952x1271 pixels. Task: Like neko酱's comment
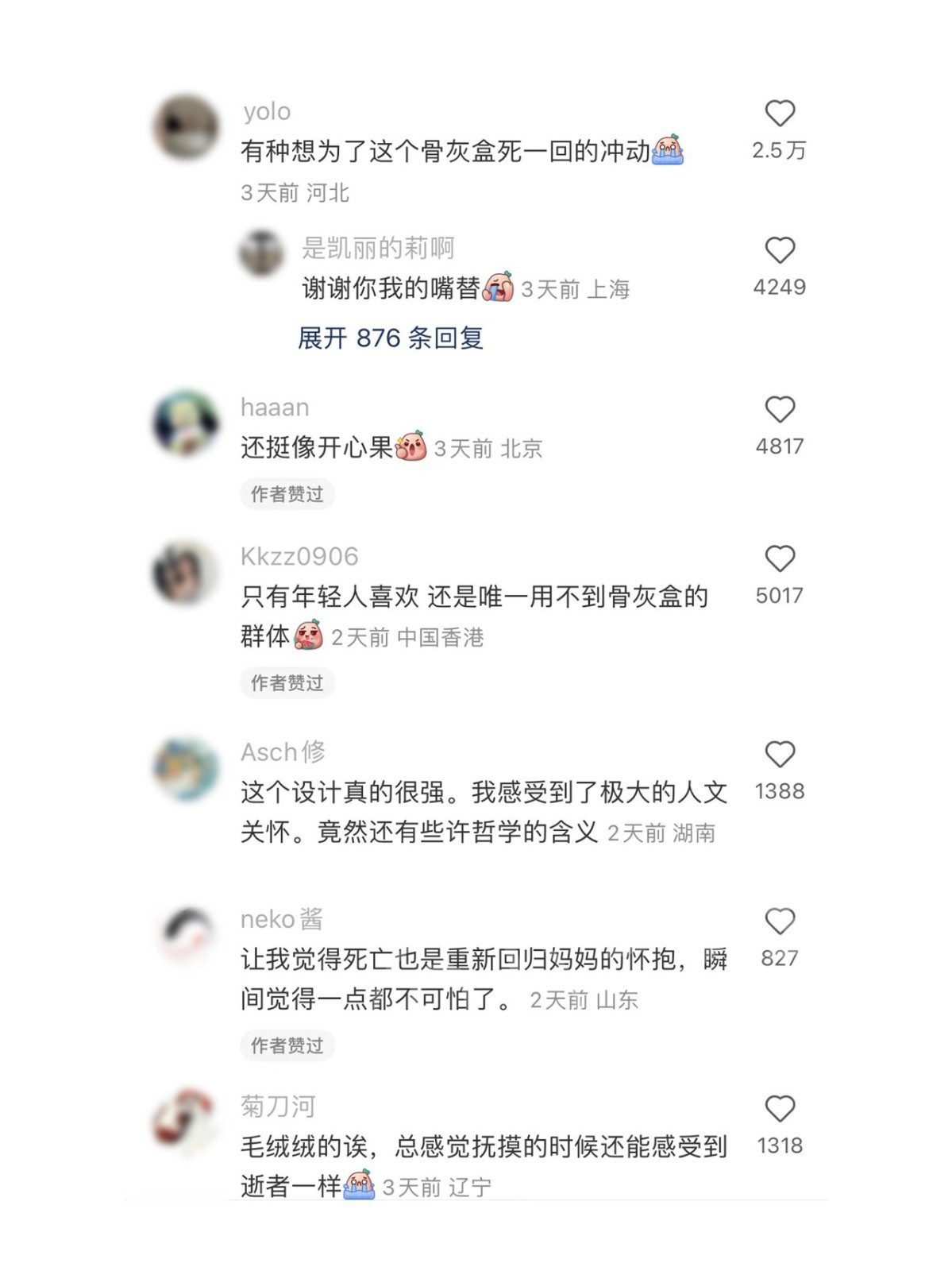click(x=780, y=921)
